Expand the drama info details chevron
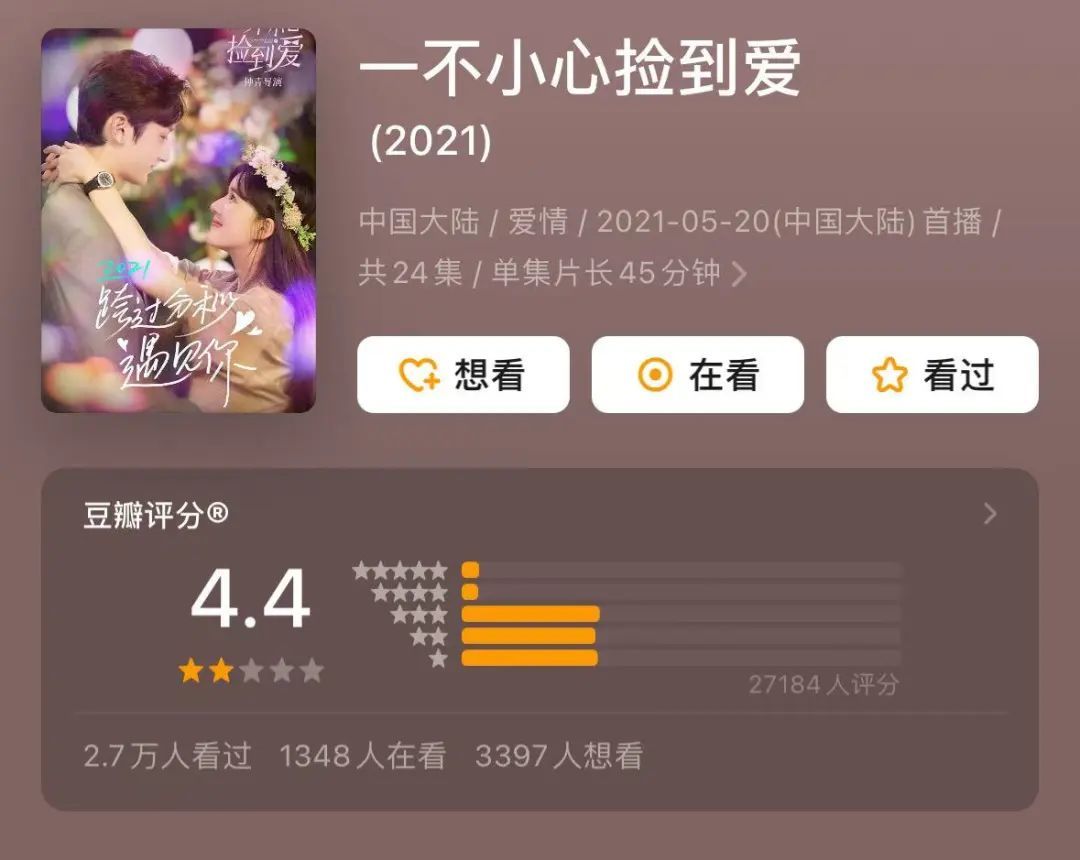 pyautogui.click(x=739, y=274)
